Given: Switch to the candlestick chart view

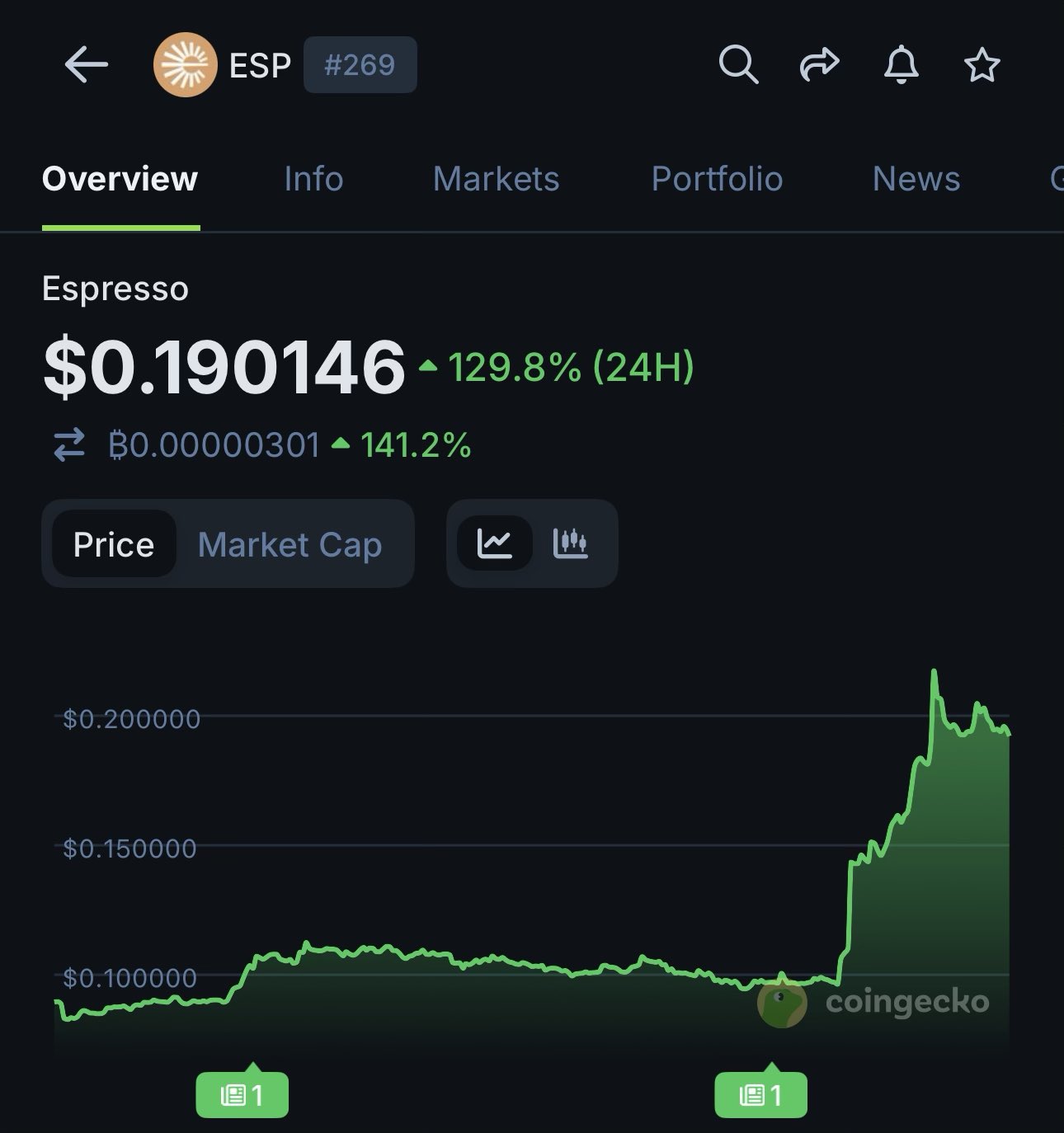Looking at the screenshot, I should [x=571, y=543].
